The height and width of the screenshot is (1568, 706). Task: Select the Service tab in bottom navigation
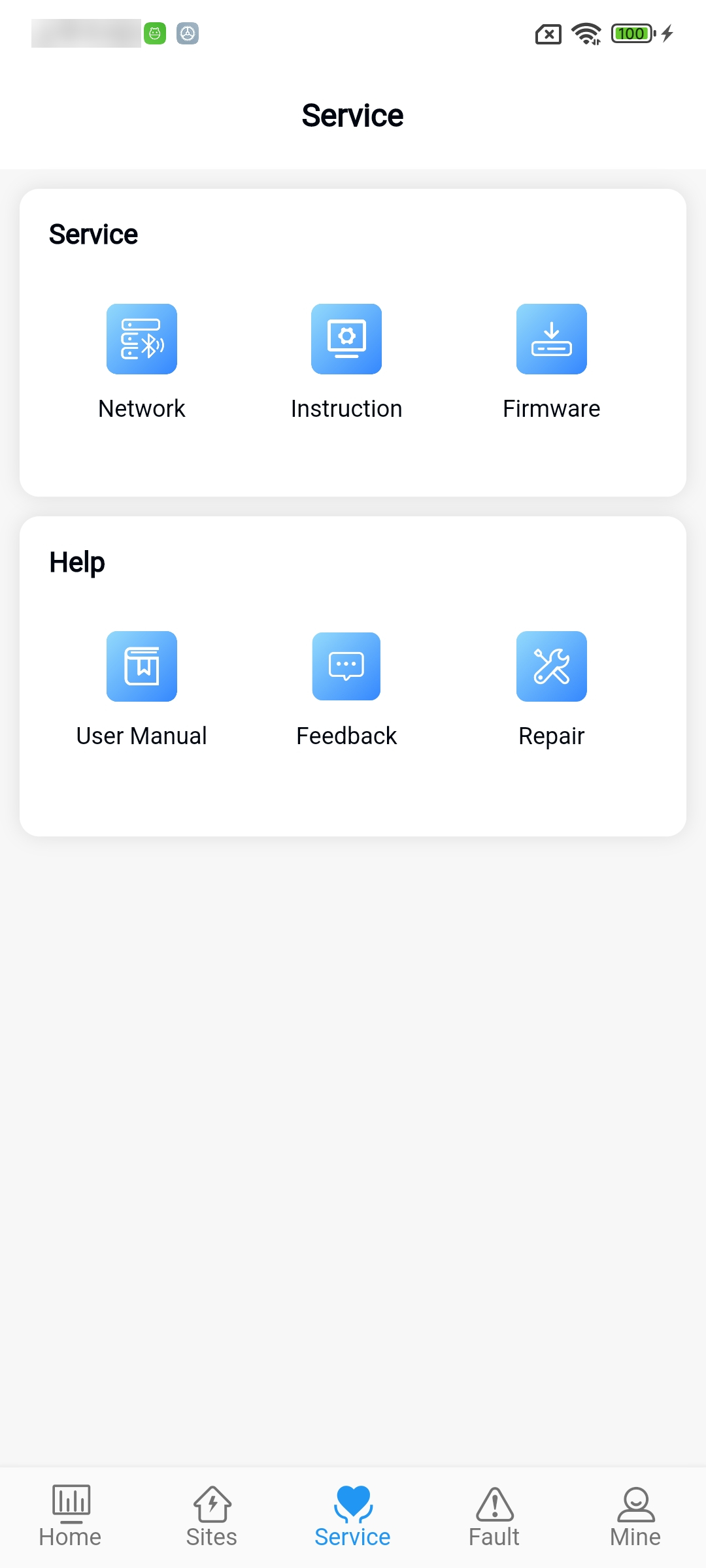353,1517
